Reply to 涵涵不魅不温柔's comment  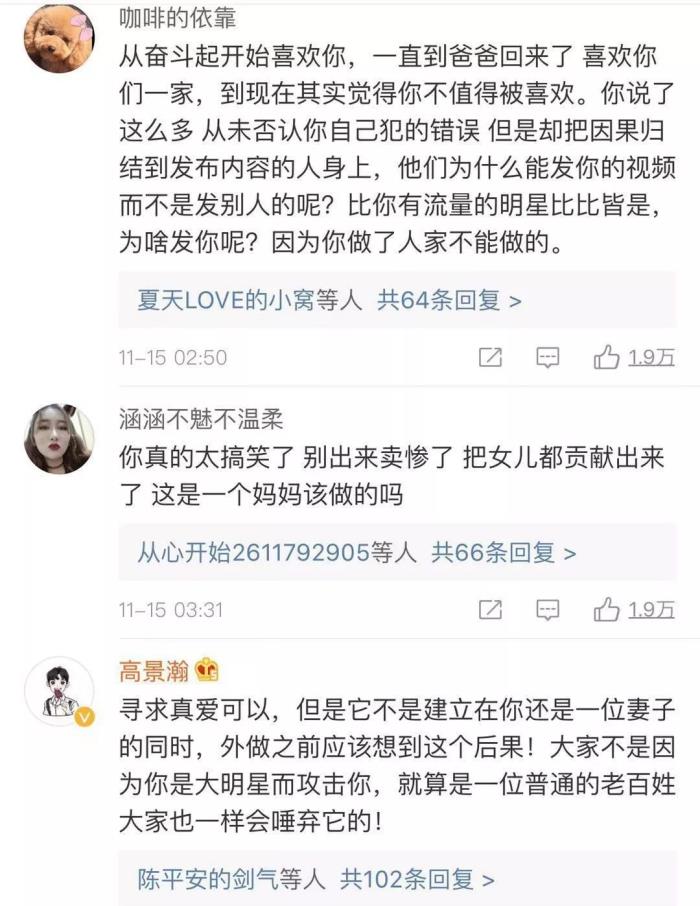(547, 608)
